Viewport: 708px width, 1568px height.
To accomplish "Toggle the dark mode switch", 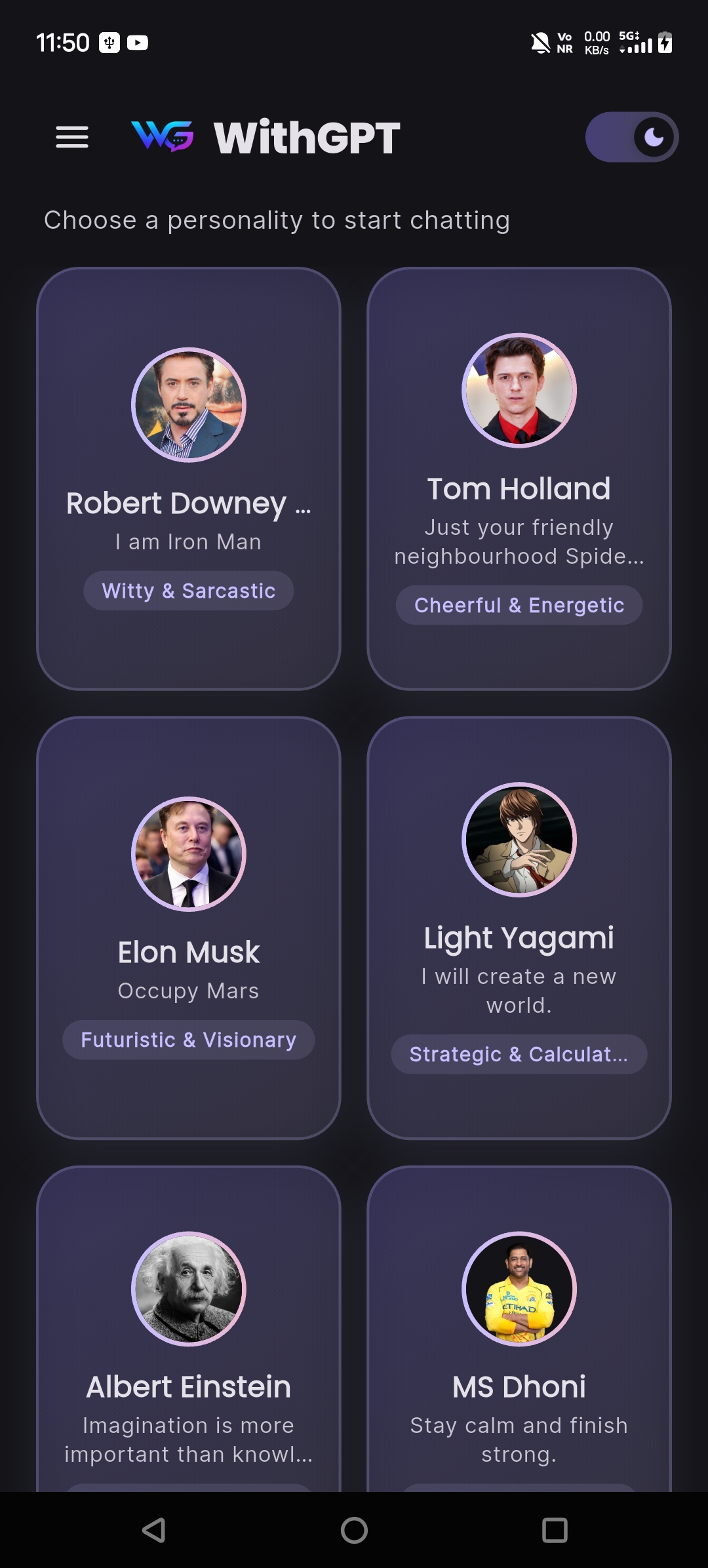I will tap(631, 137).
